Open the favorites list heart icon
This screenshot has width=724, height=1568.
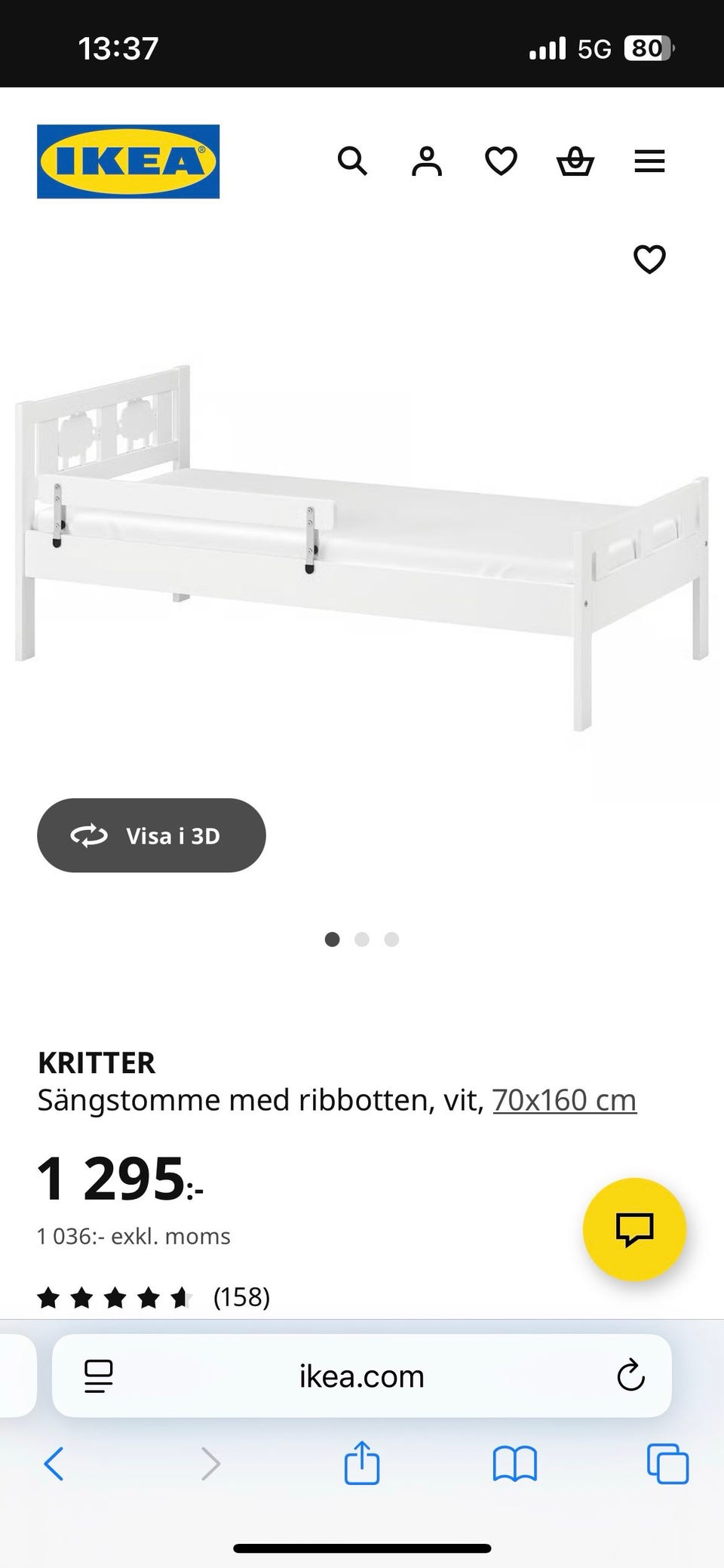point(500,161)
